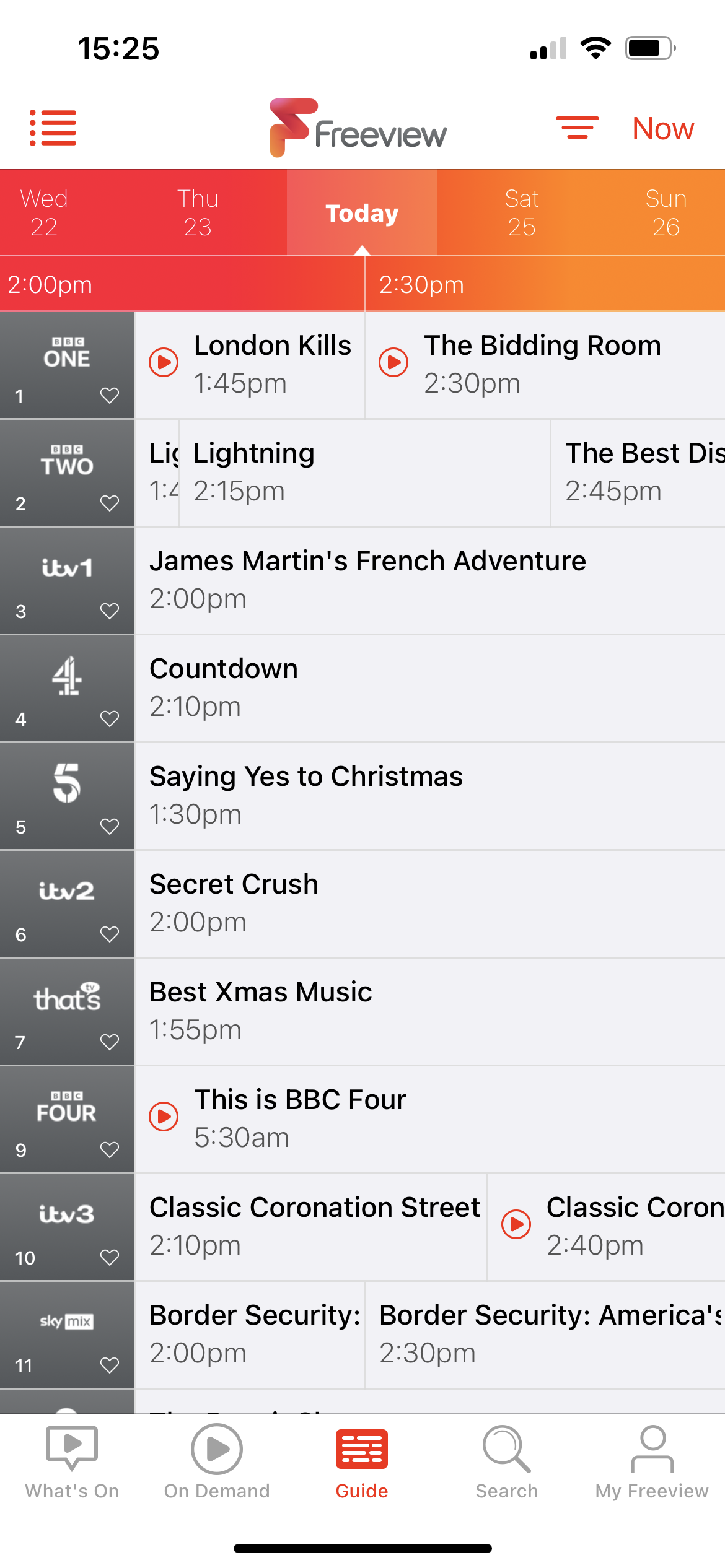Open James Martin's French Adventure

click(x=430, y=580)
